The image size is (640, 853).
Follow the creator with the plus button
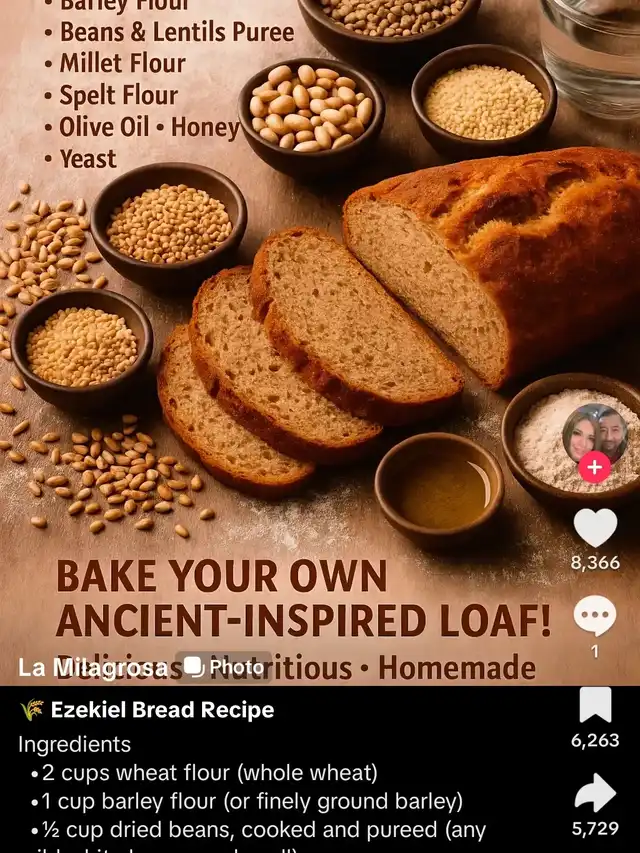point(595,467)
